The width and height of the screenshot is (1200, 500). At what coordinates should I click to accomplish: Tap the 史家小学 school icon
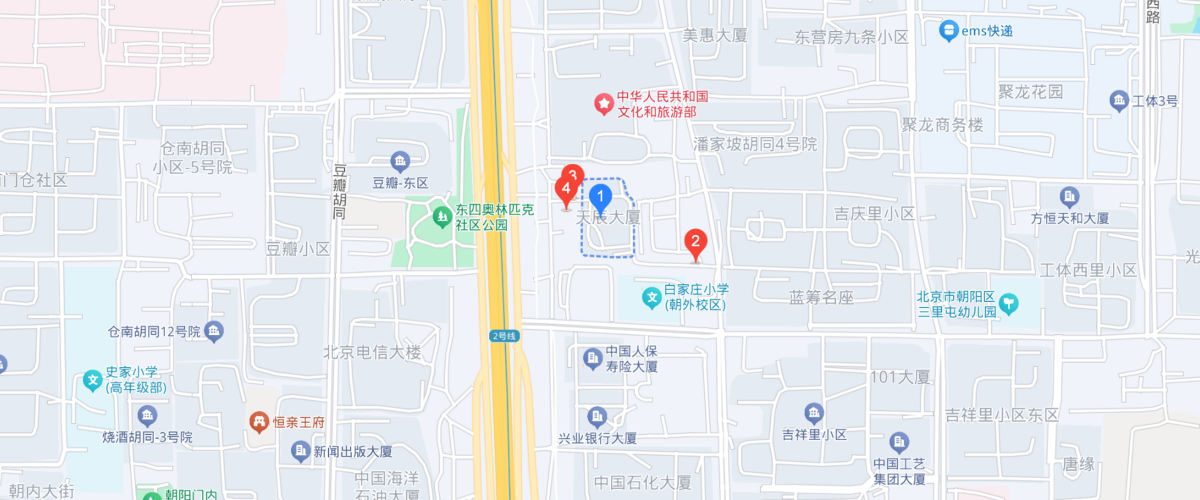click(x=92, y=380)
